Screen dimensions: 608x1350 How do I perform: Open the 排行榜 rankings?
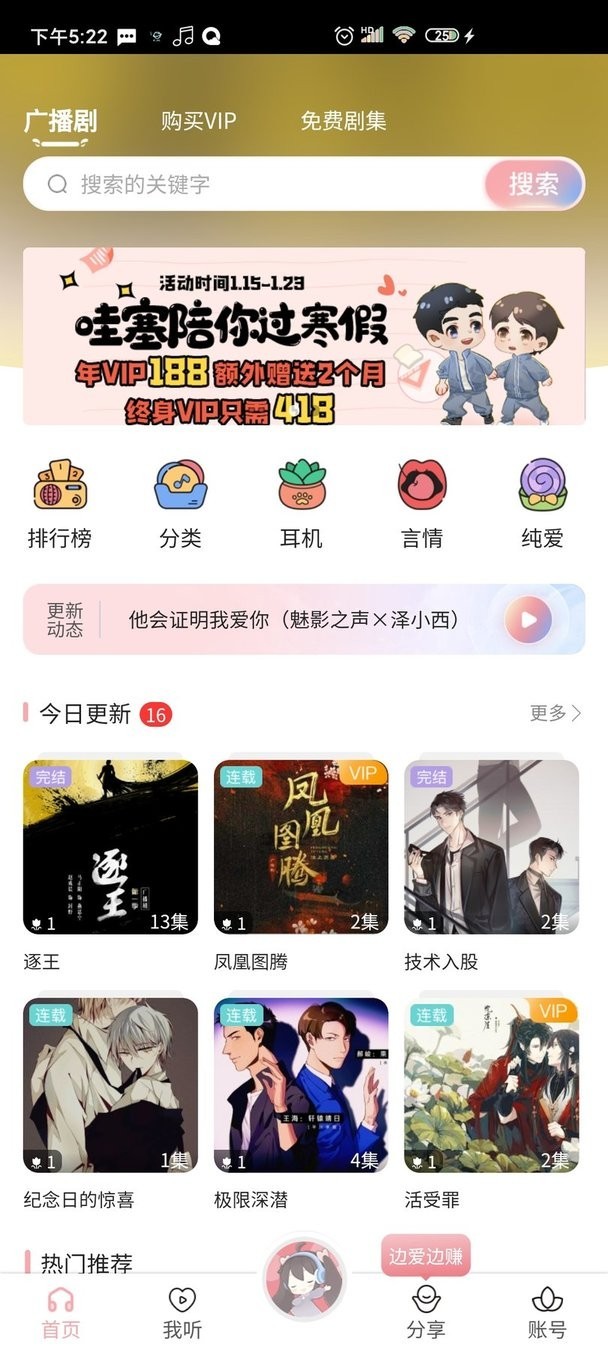(x=59, y=503)
